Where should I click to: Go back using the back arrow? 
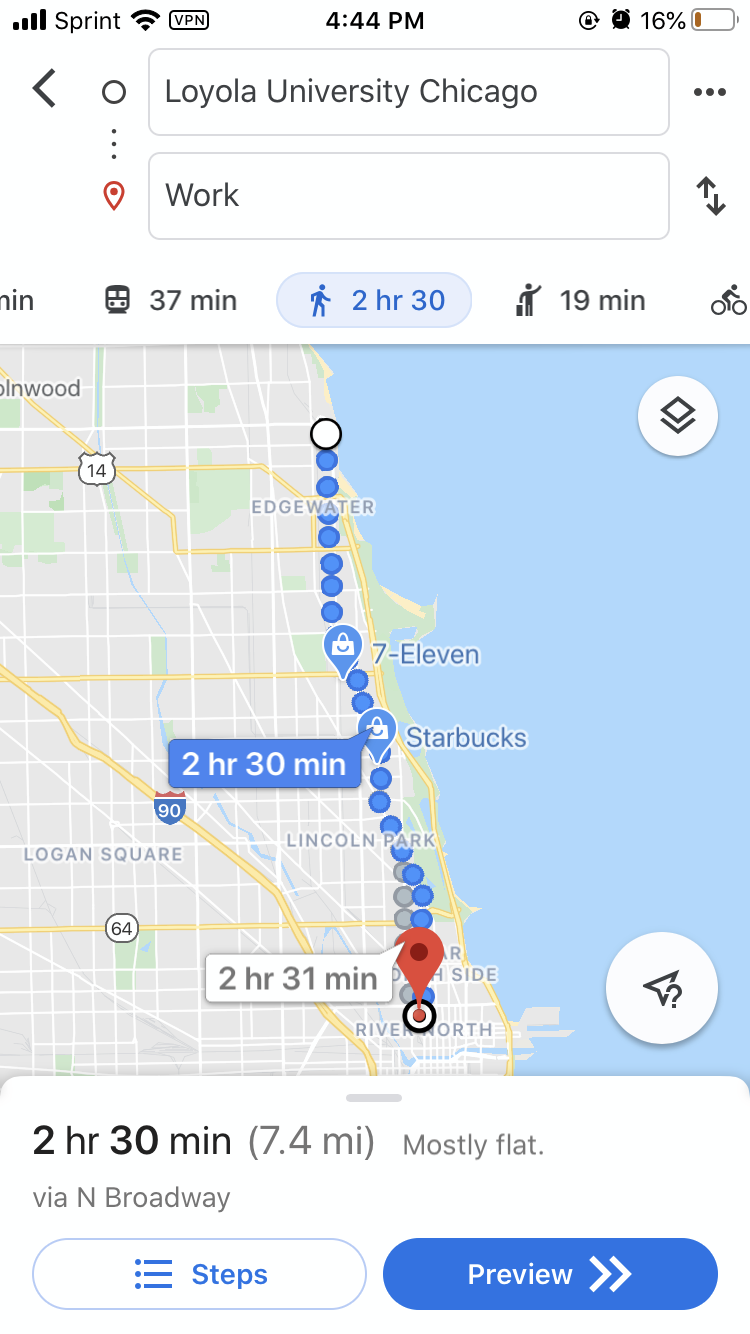[x=45, y=89]
